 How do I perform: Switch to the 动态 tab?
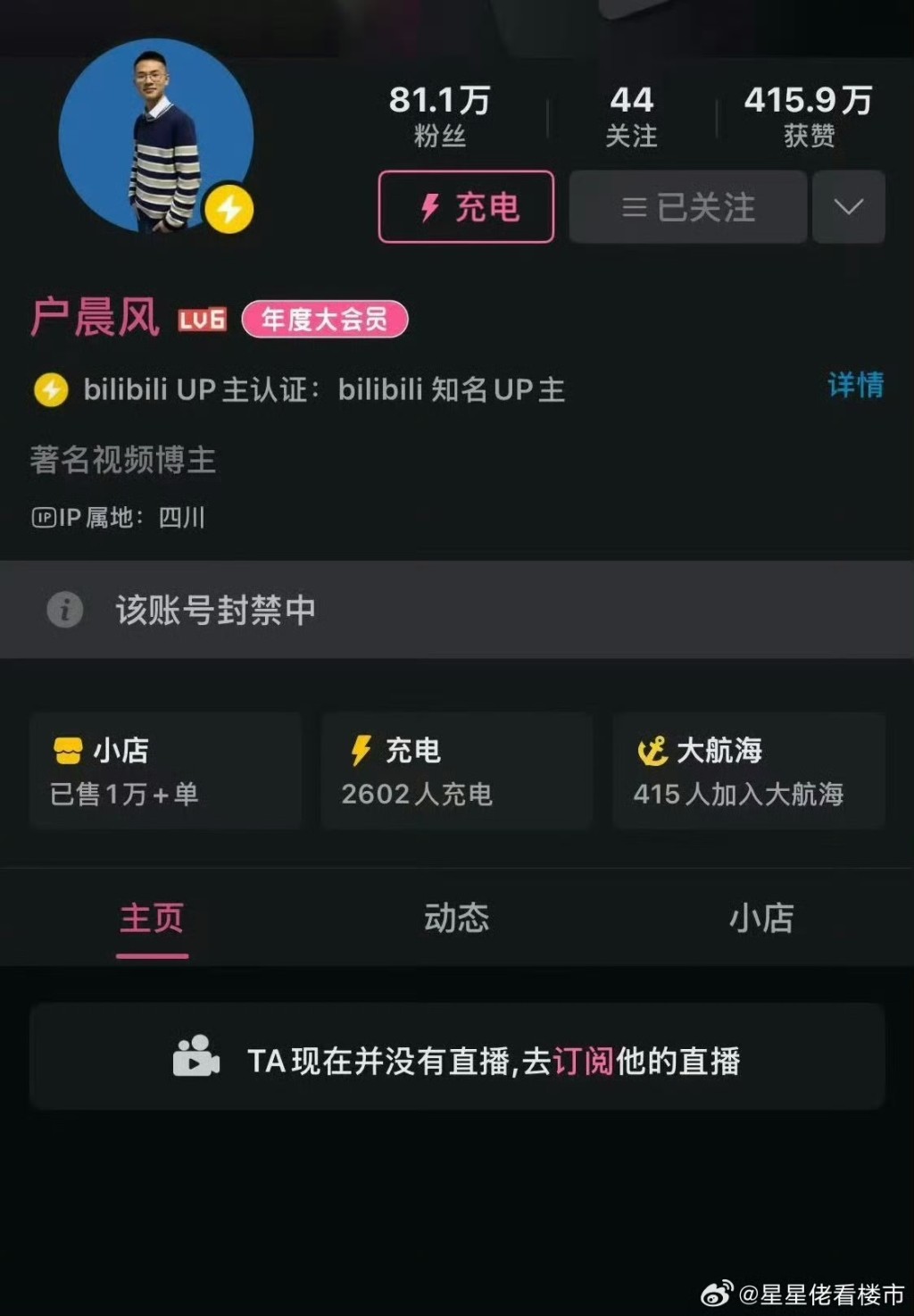(457, 918)
